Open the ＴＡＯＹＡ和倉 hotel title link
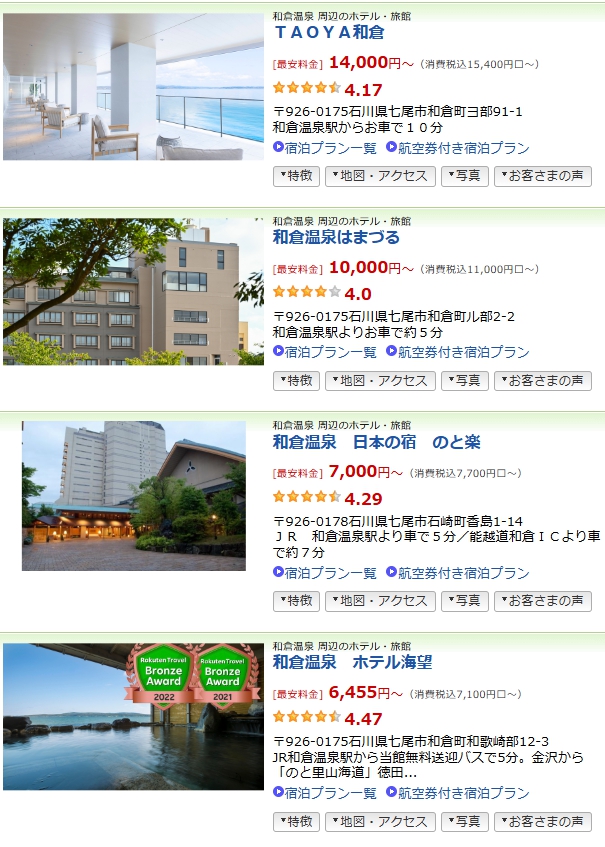The height and width of the screenshot is (847, 605). click(x=329, y=32)
